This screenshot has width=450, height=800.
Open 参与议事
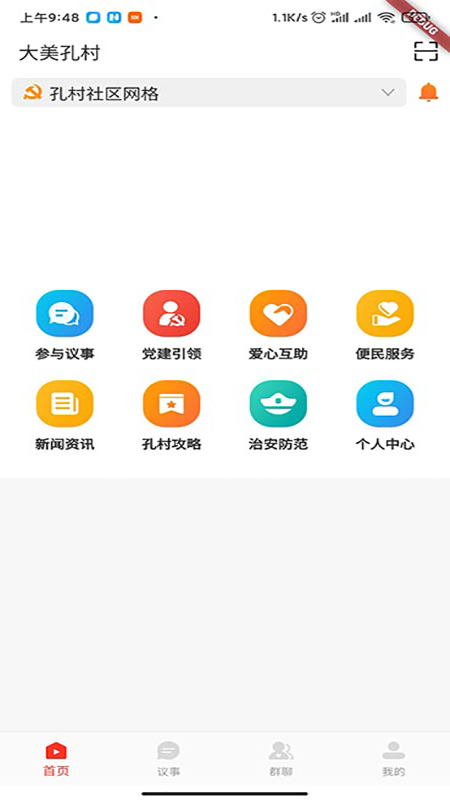click(x=65, y=326)
